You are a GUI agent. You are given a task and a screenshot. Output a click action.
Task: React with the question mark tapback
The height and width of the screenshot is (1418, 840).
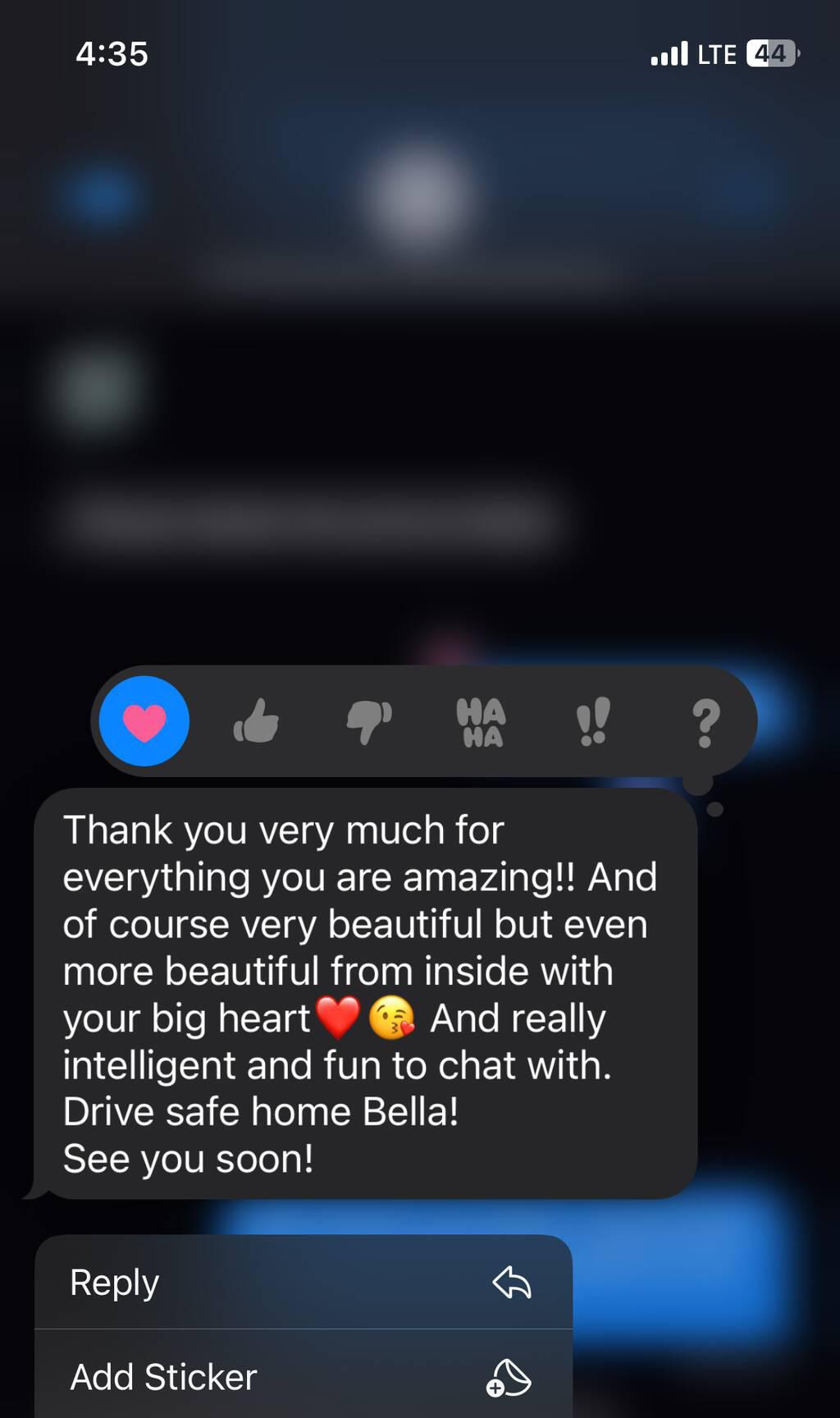click(x=705, y=722)
